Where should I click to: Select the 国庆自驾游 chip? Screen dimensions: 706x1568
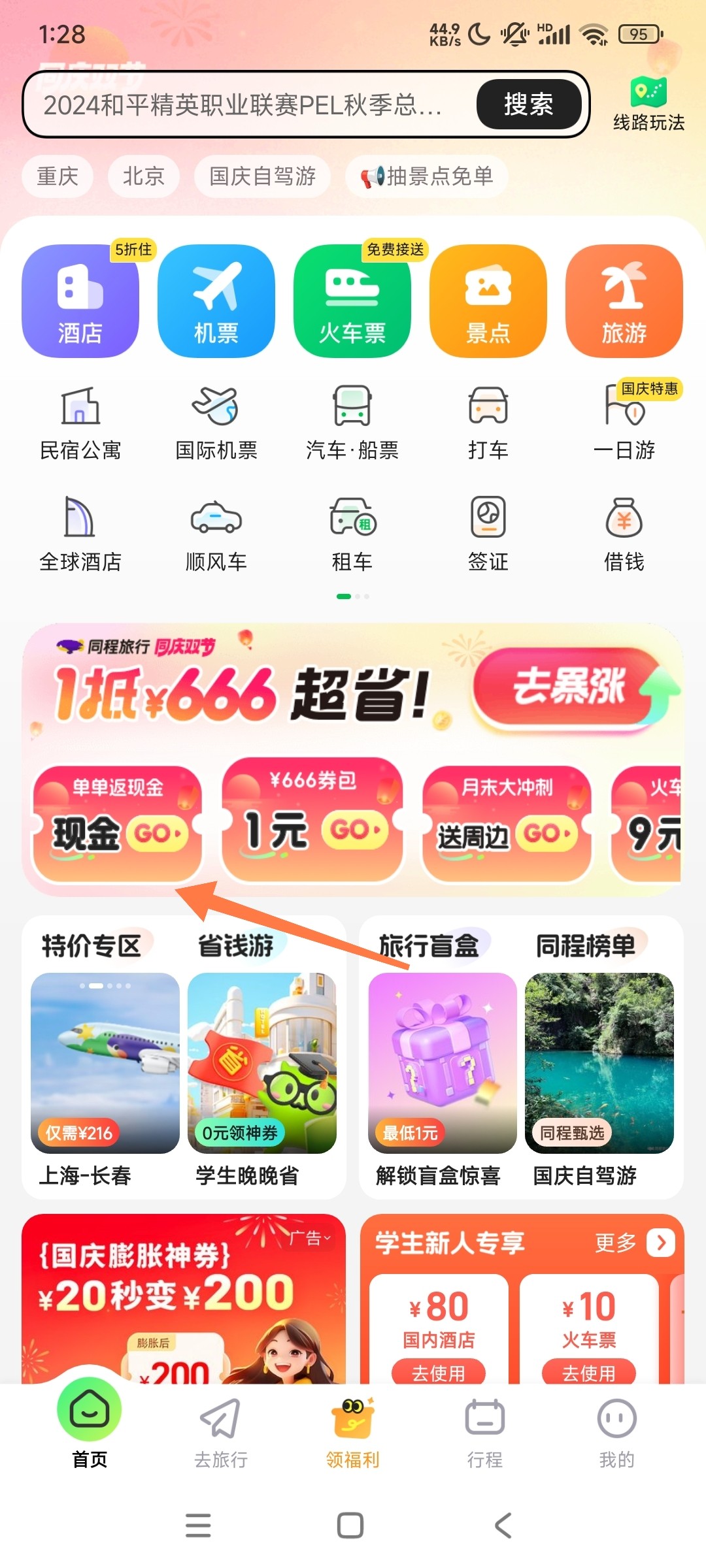[262, 176]
